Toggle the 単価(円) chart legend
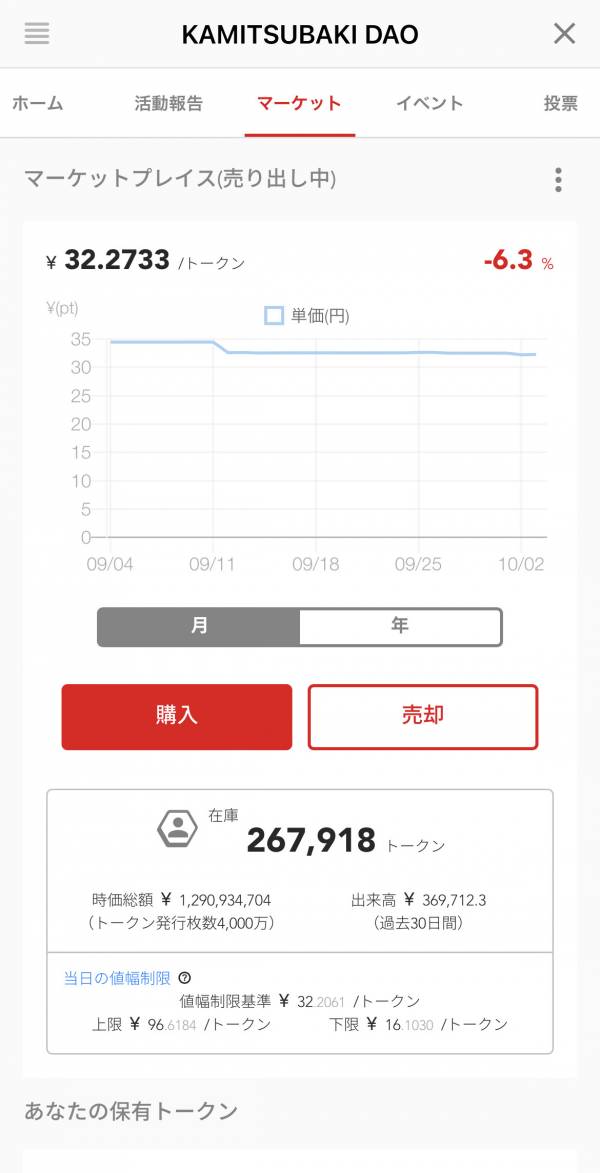Screen dimensions: 600x1173 (x=307, y=316)
